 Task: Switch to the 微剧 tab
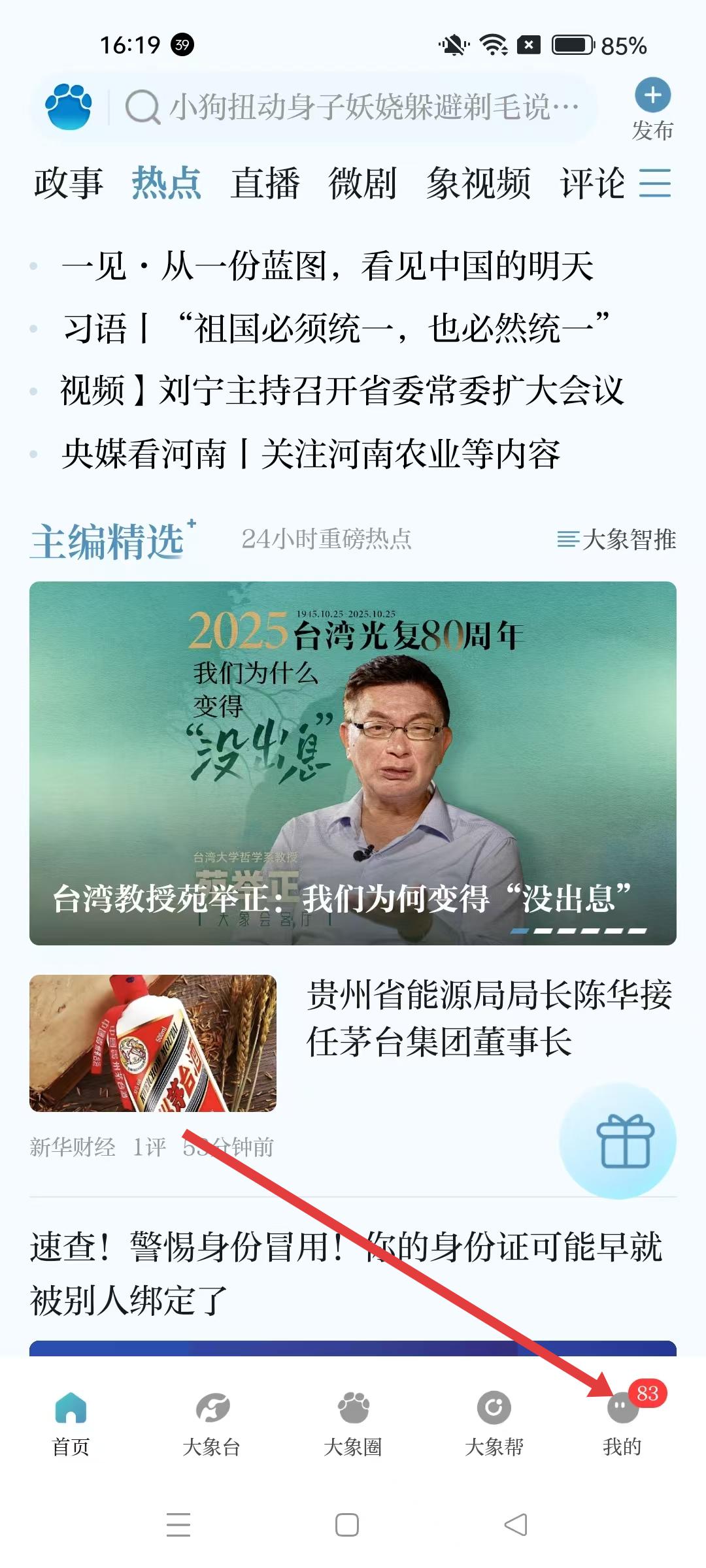pos(363,183)
